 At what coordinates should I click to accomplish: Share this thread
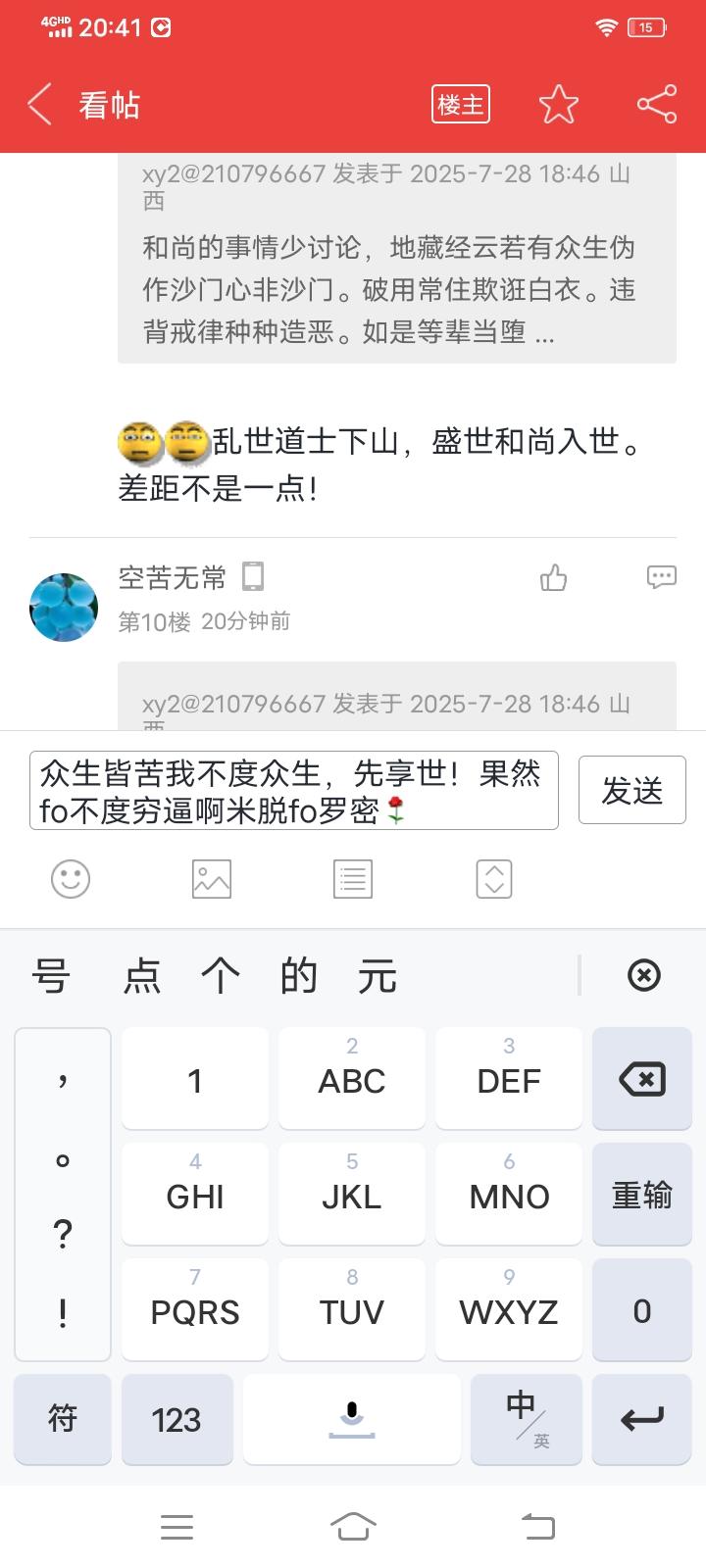tap(656, 104)
